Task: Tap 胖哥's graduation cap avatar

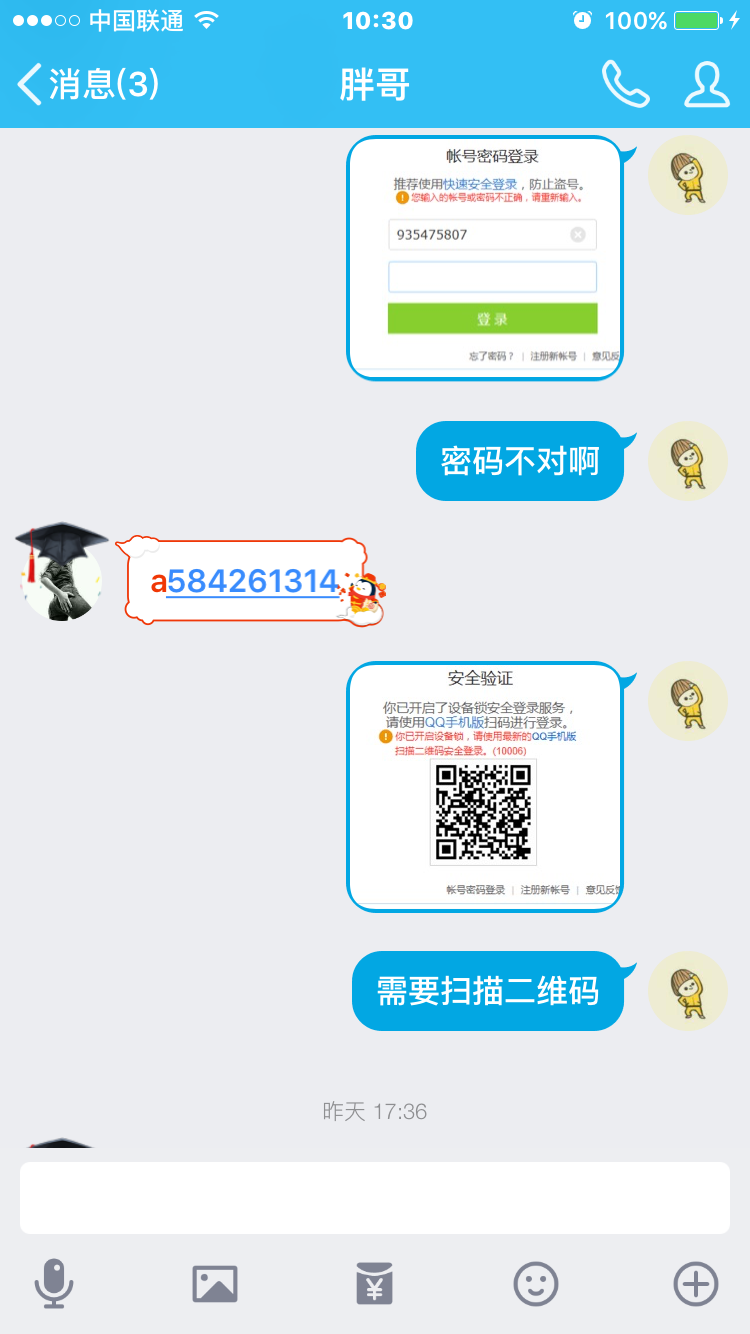Action: [x=61, y=572]
